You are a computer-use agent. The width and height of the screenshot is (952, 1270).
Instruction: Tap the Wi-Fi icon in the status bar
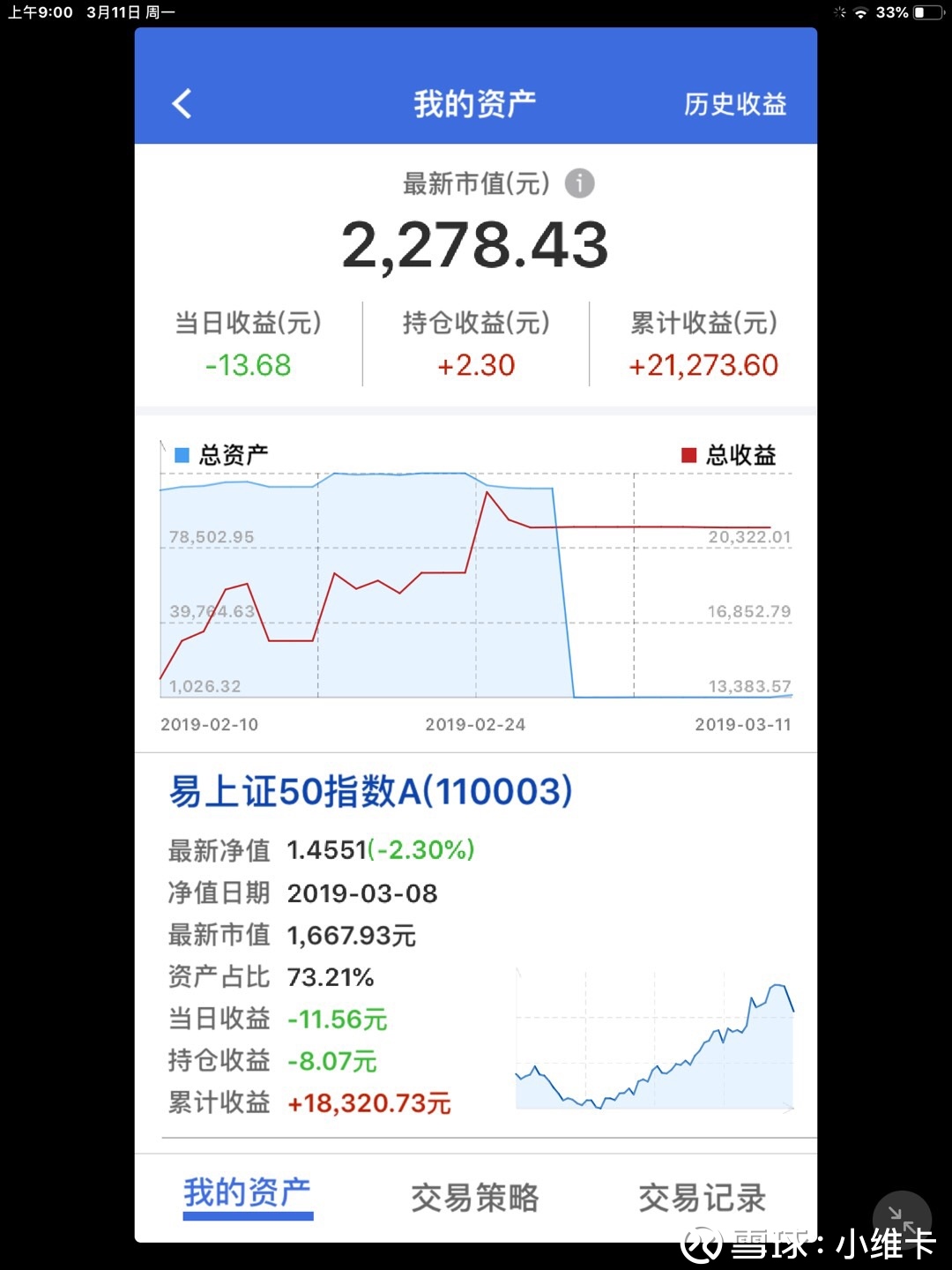(x=861, y=12)
